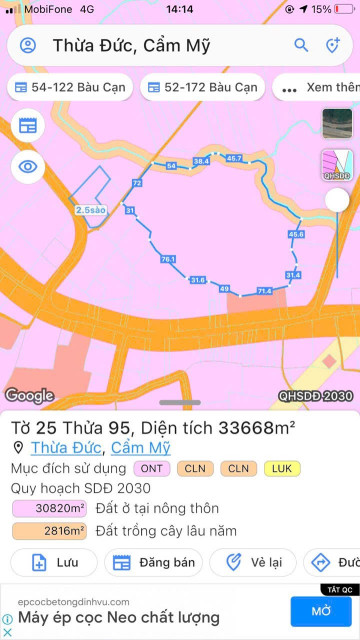Tap the Đăng bán button
This screenshot has height=640, width=360.
click(x=153, y=563)
